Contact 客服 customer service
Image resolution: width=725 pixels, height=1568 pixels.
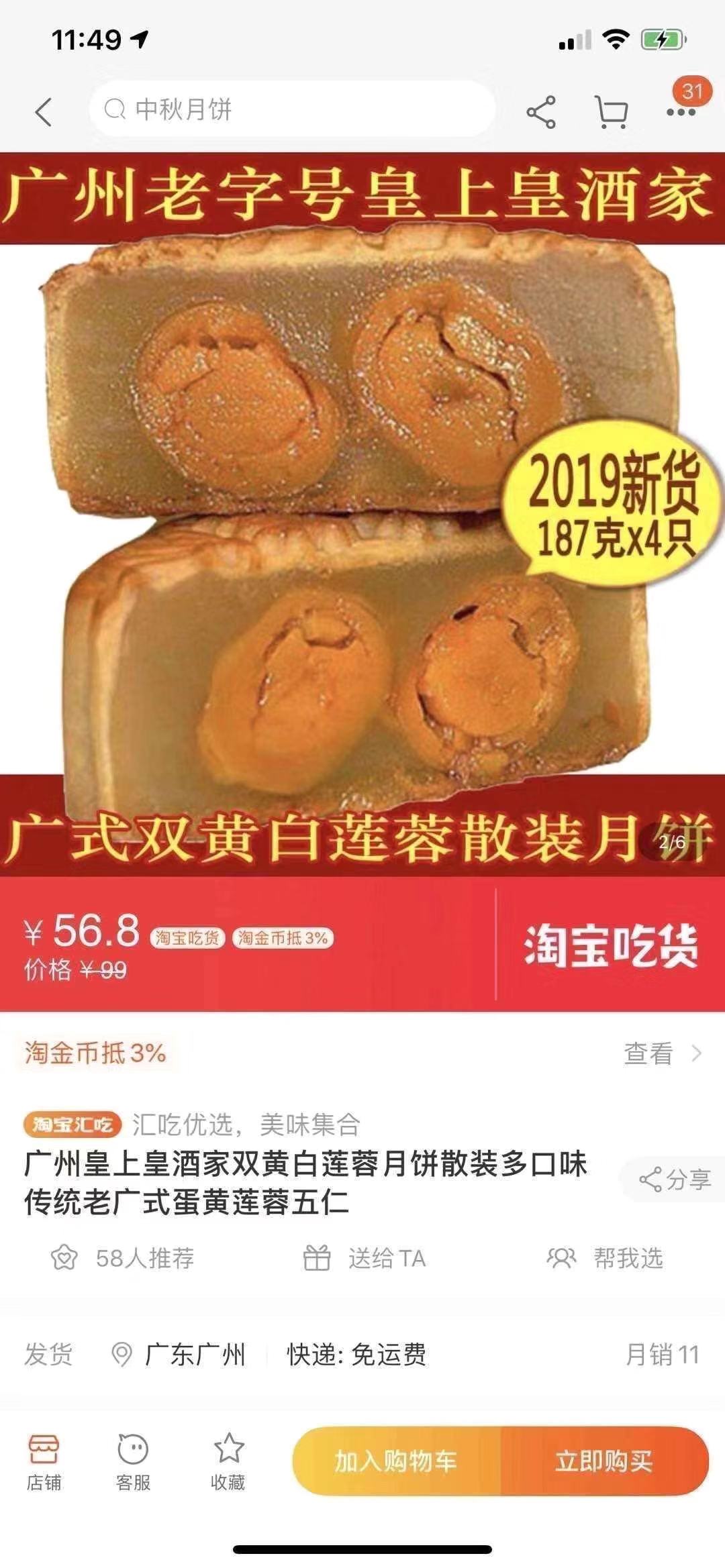click(x=133, y=1463)
